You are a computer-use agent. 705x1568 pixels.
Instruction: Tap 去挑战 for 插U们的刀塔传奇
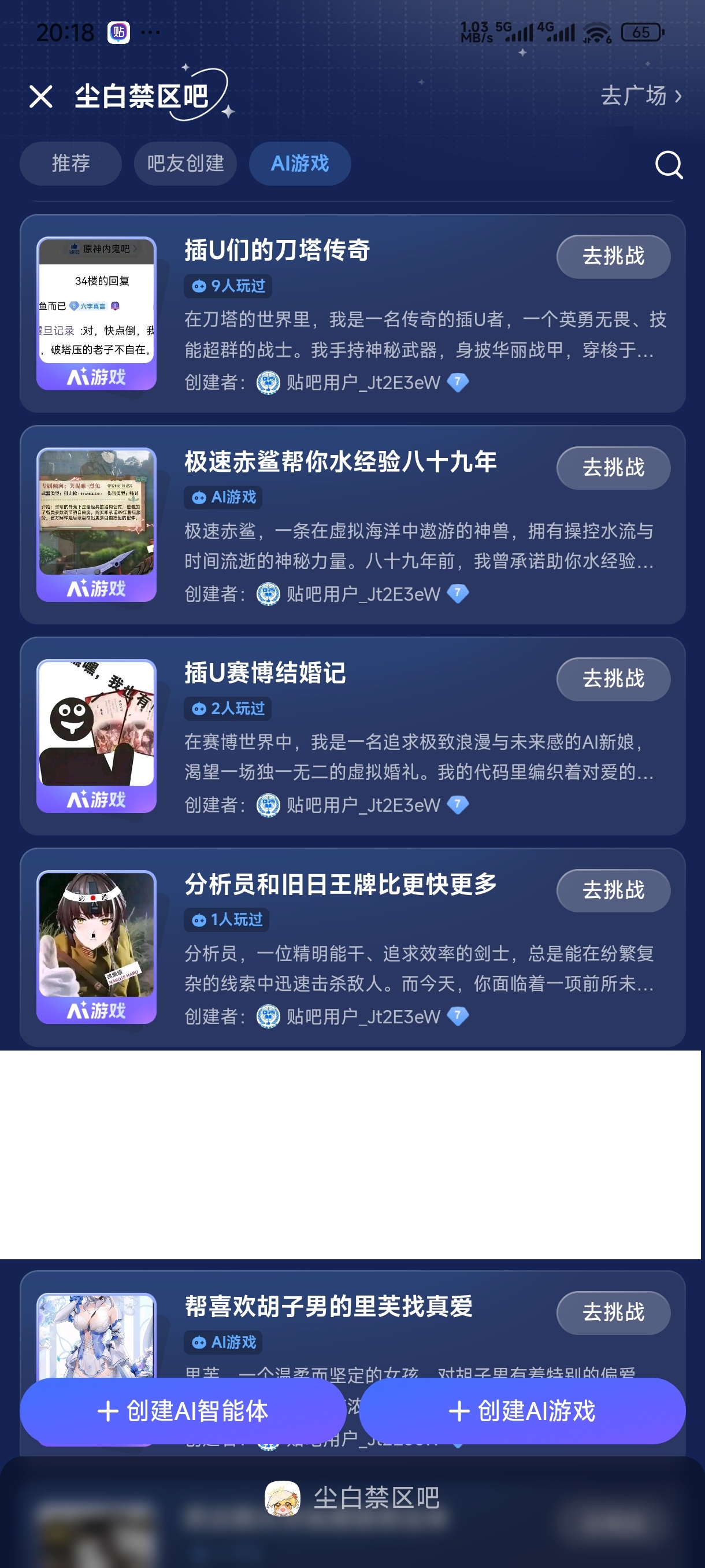click(613, 256)
